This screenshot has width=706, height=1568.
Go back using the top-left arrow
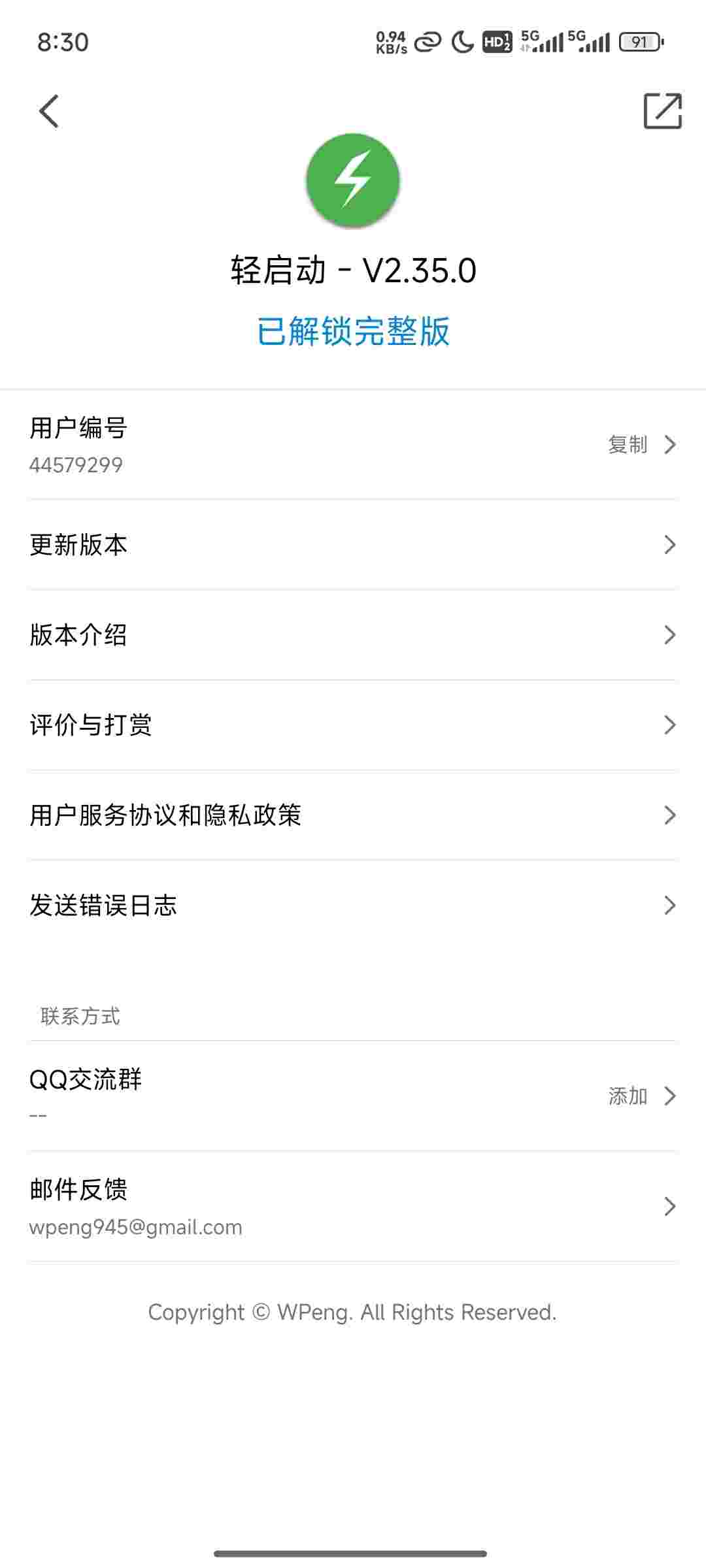point(49,111)
